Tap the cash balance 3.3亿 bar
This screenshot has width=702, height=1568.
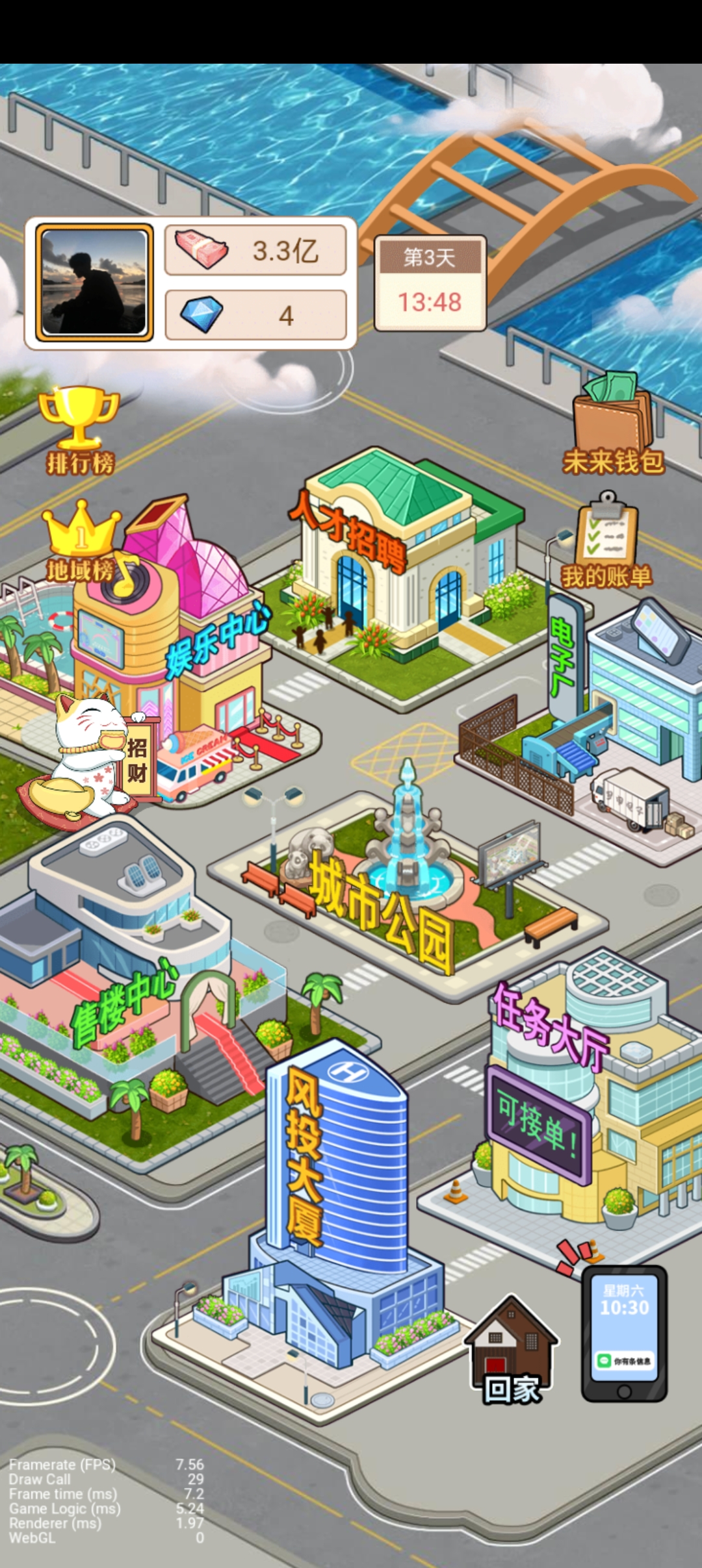tap(255, 250)
